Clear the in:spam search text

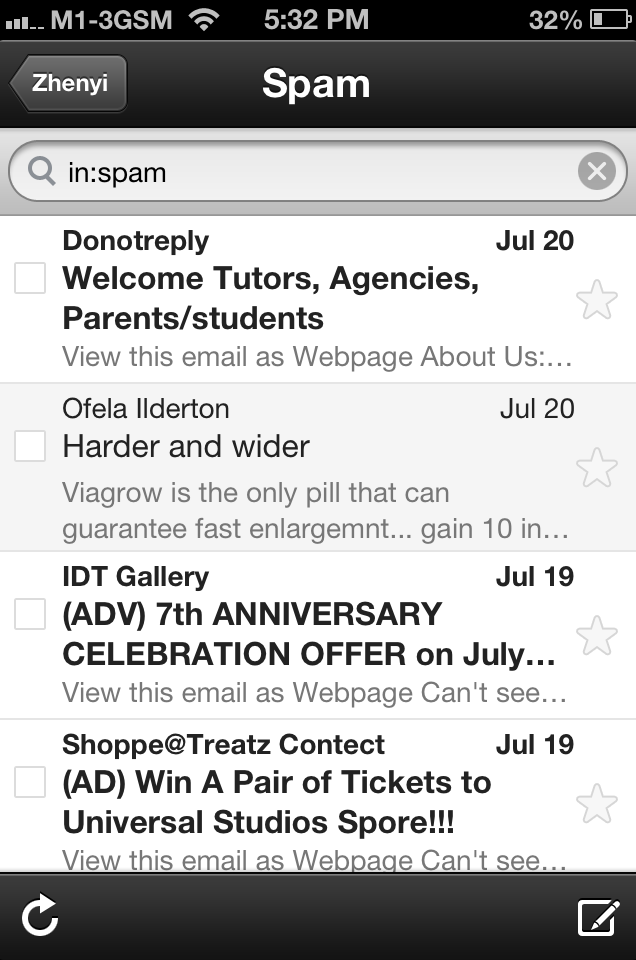tap(596, 171)
